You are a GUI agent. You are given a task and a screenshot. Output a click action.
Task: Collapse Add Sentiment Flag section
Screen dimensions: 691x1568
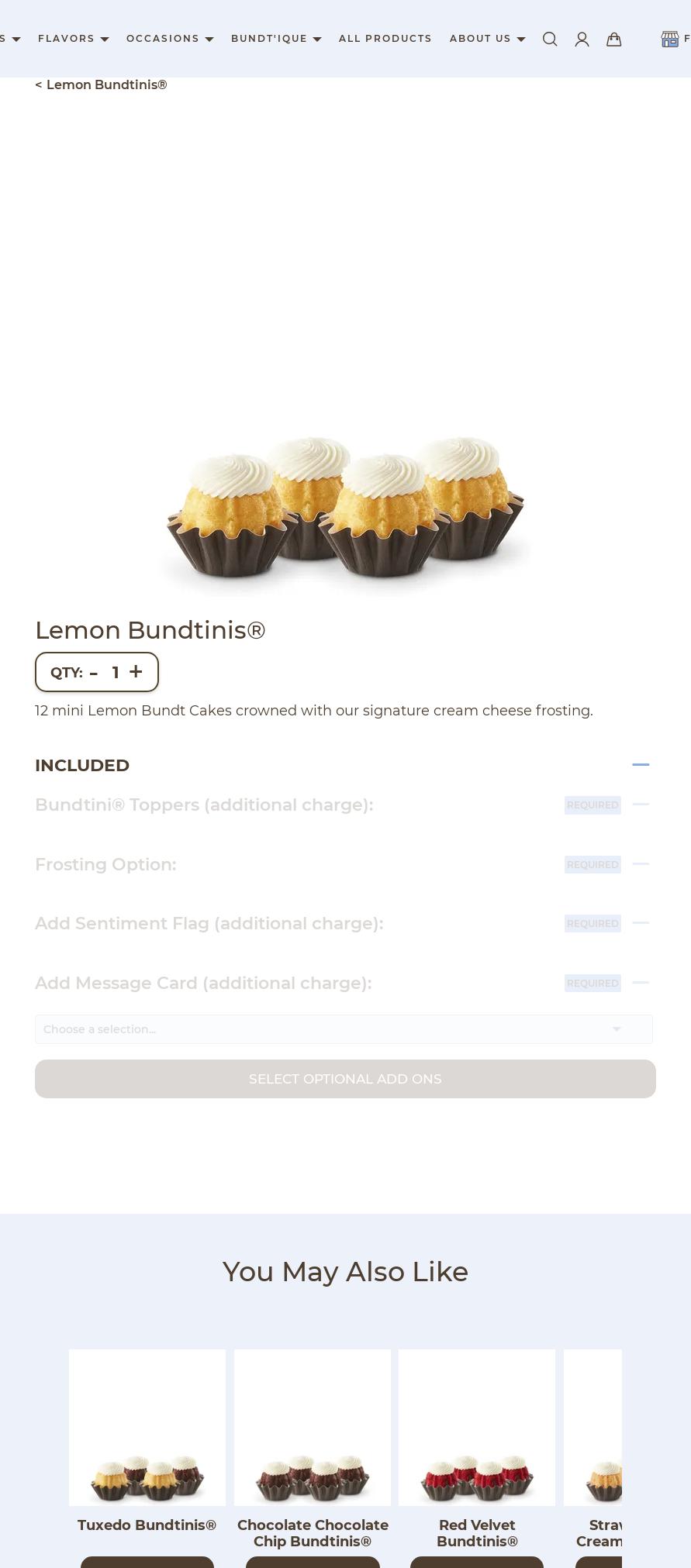point(640,923)
